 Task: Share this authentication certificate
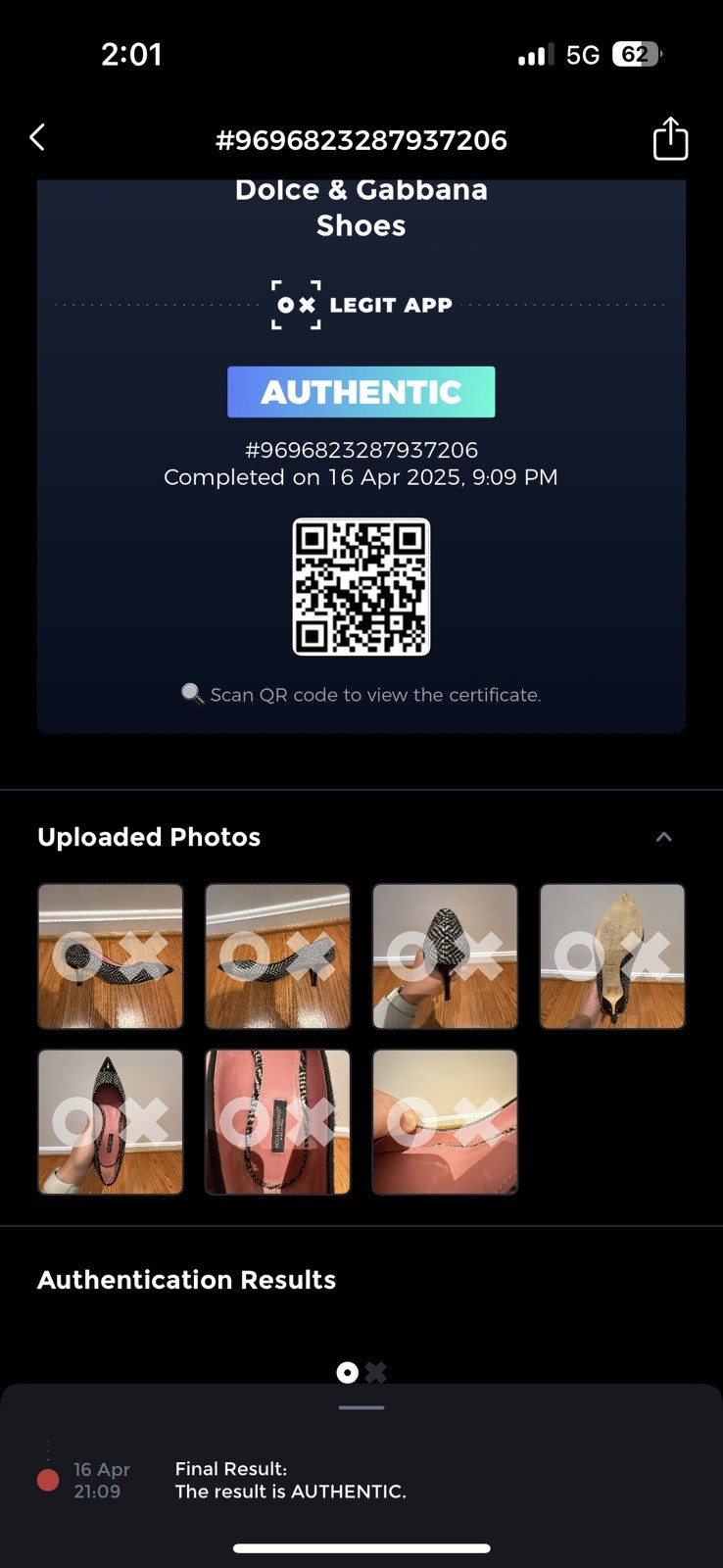pyautogui.click(x=670, y=138)
